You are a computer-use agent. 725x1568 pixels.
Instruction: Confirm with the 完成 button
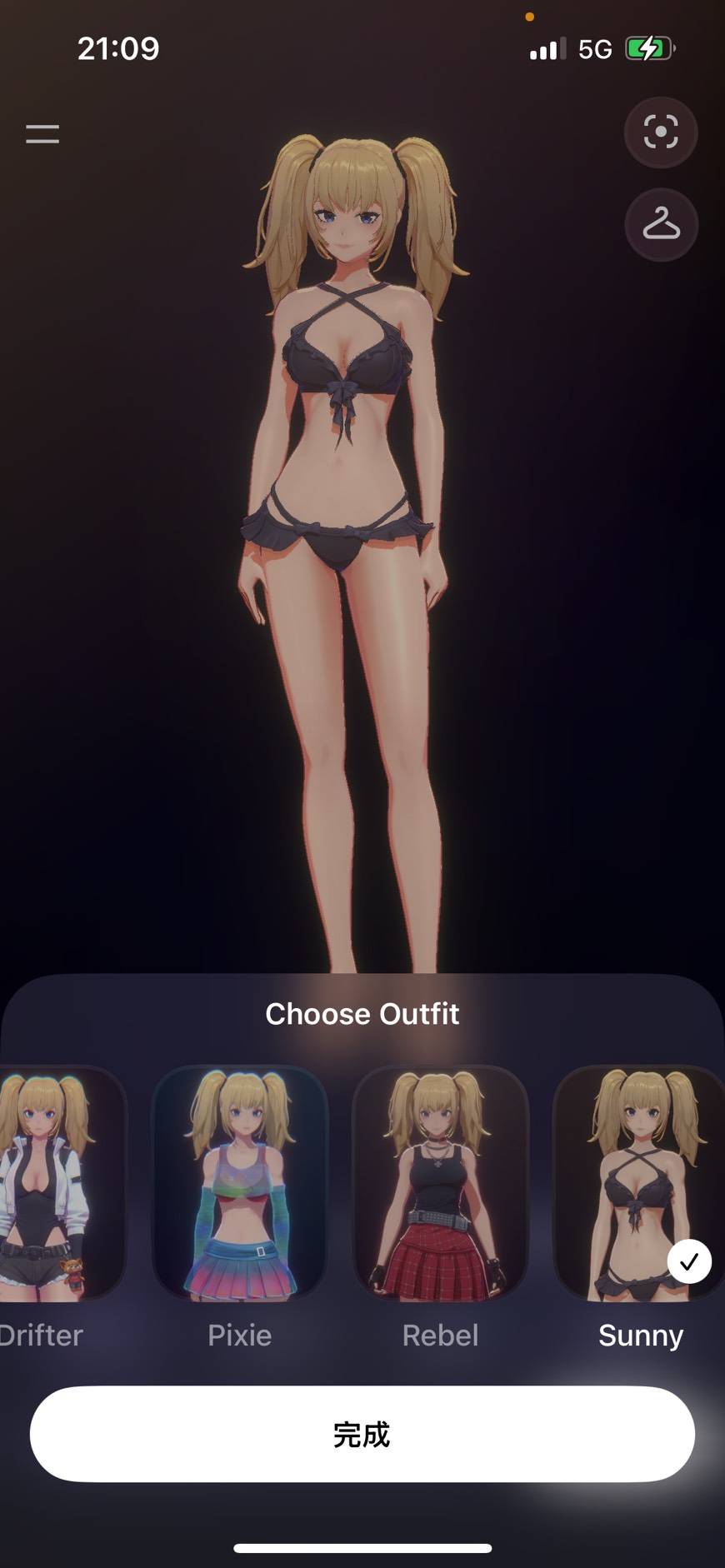pyautogui.click(x=362, y=1434)
